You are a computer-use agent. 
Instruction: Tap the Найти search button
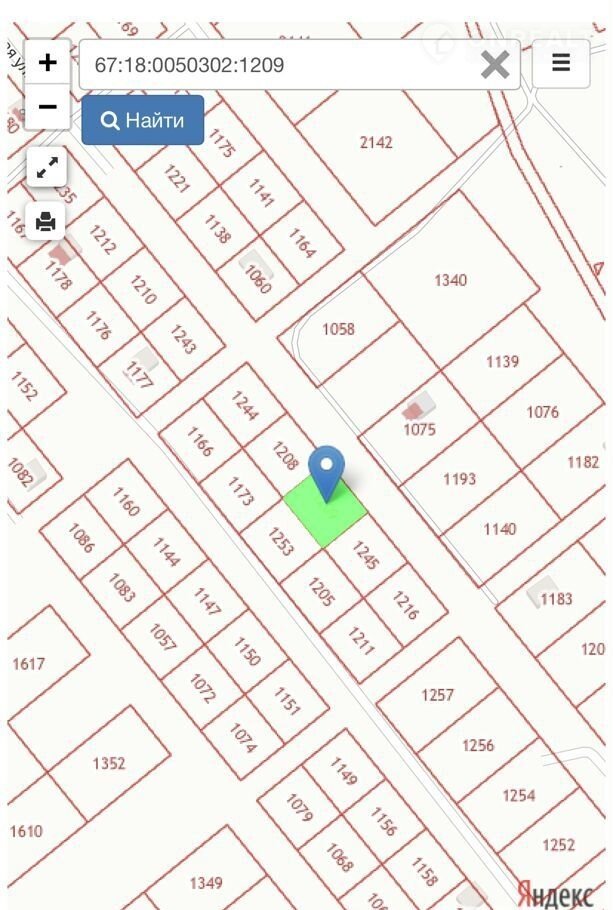[x=143, y=121]
